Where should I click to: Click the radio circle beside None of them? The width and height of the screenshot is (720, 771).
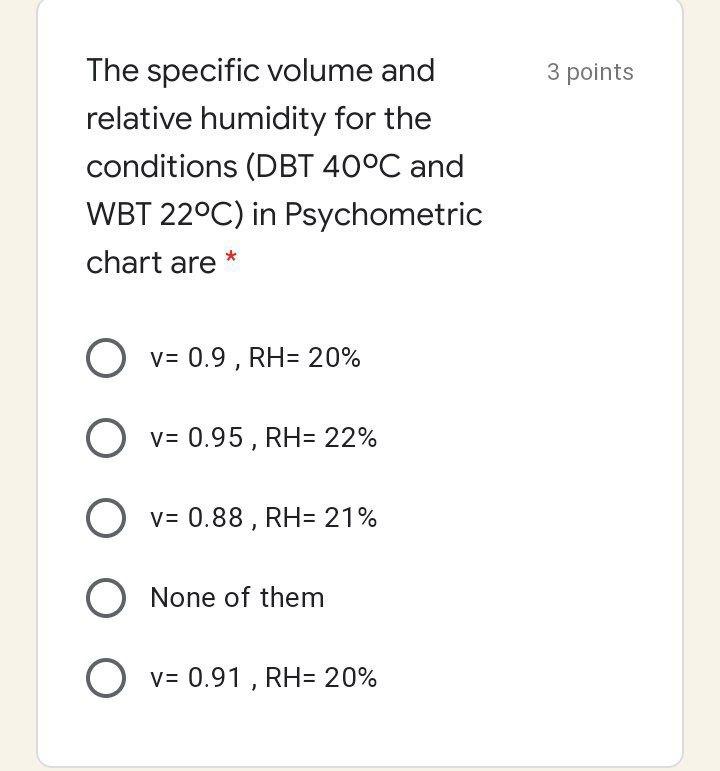tap(106, 598)
